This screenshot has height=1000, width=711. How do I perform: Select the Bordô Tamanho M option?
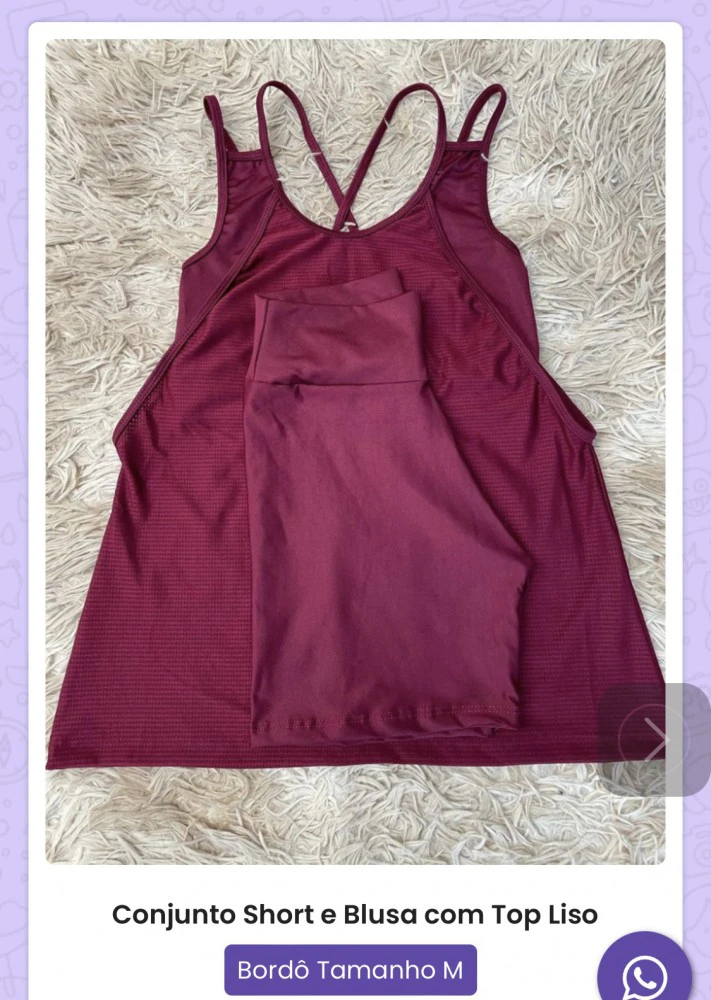pos(350,970)
